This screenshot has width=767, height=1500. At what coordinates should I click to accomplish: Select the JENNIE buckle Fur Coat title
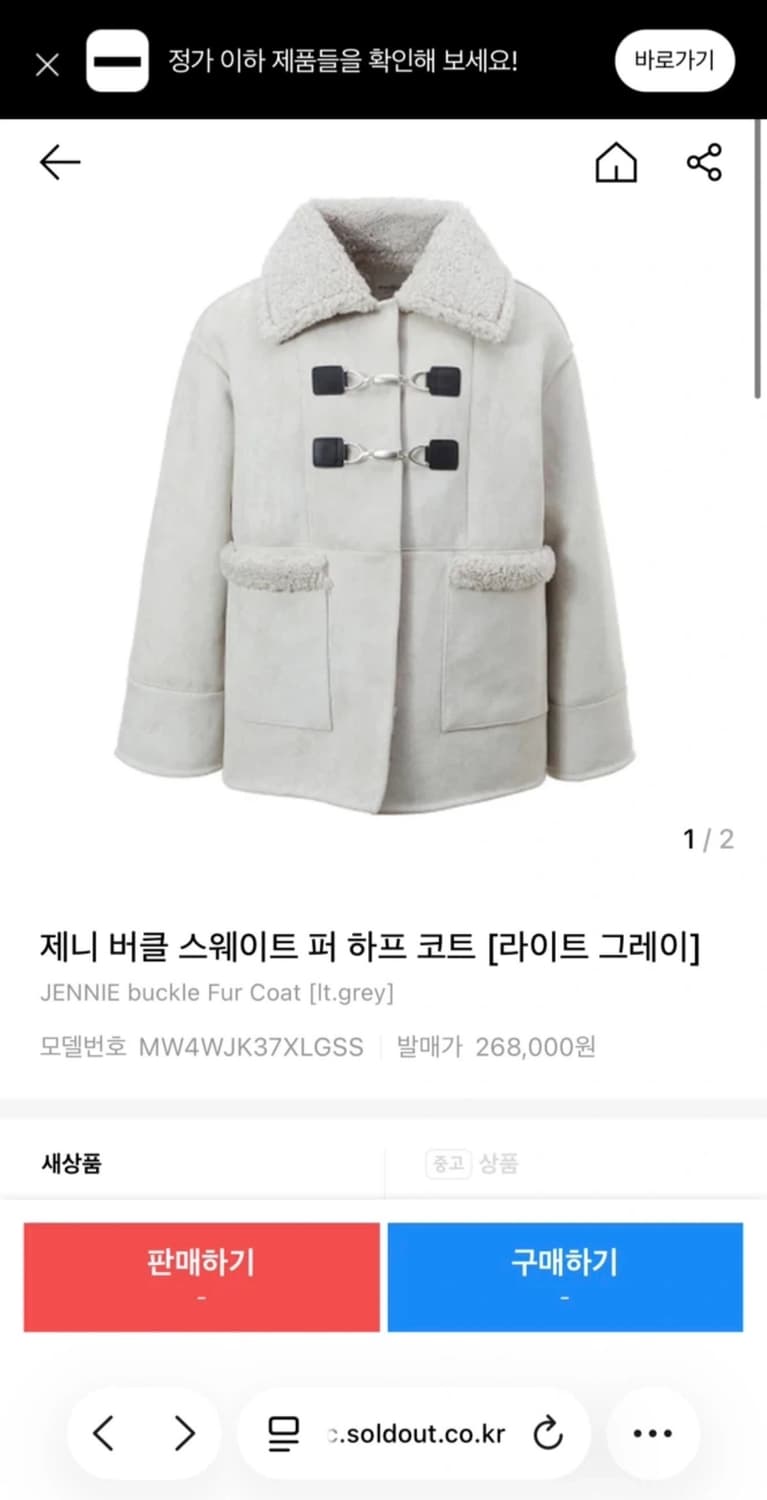click(x=218, y=992)
